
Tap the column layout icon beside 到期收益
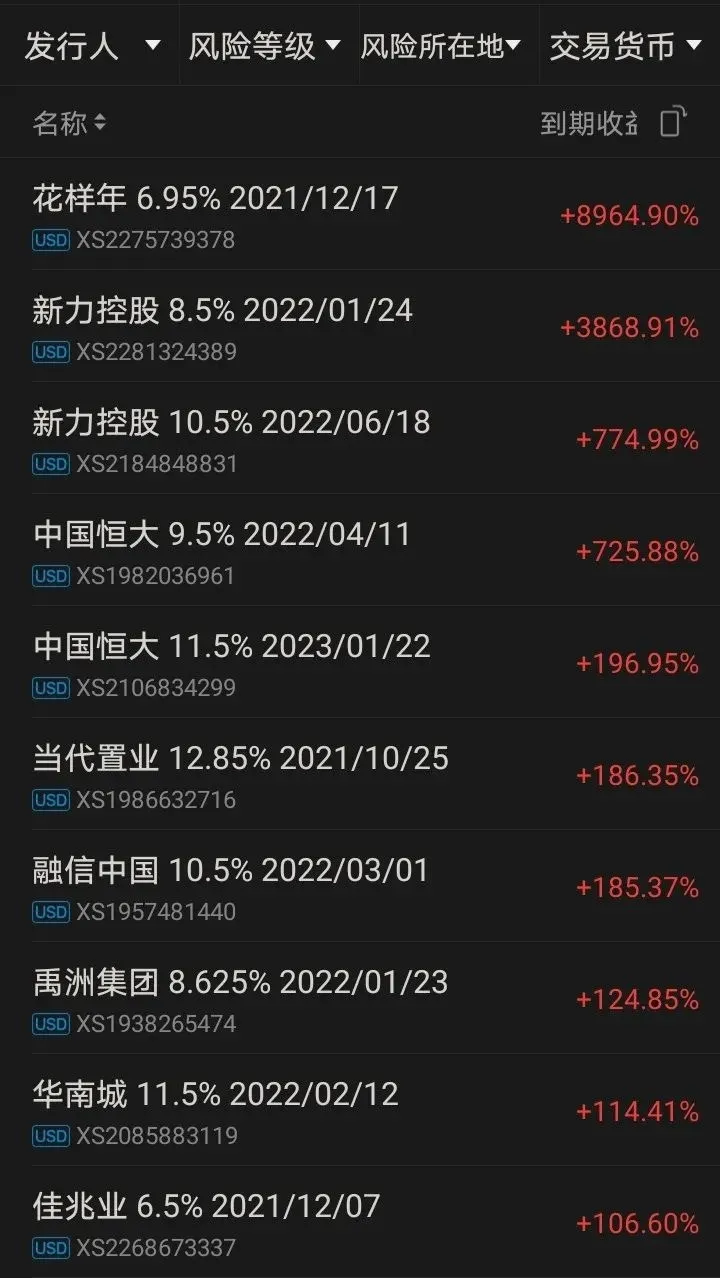pos(673,122)
